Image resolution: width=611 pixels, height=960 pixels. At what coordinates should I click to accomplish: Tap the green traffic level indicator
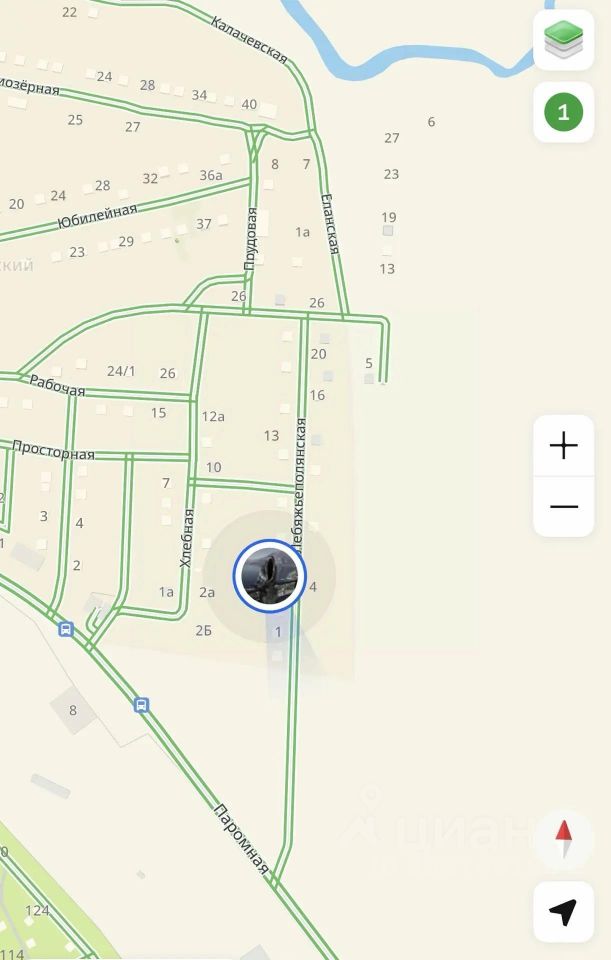click(563, 112)
